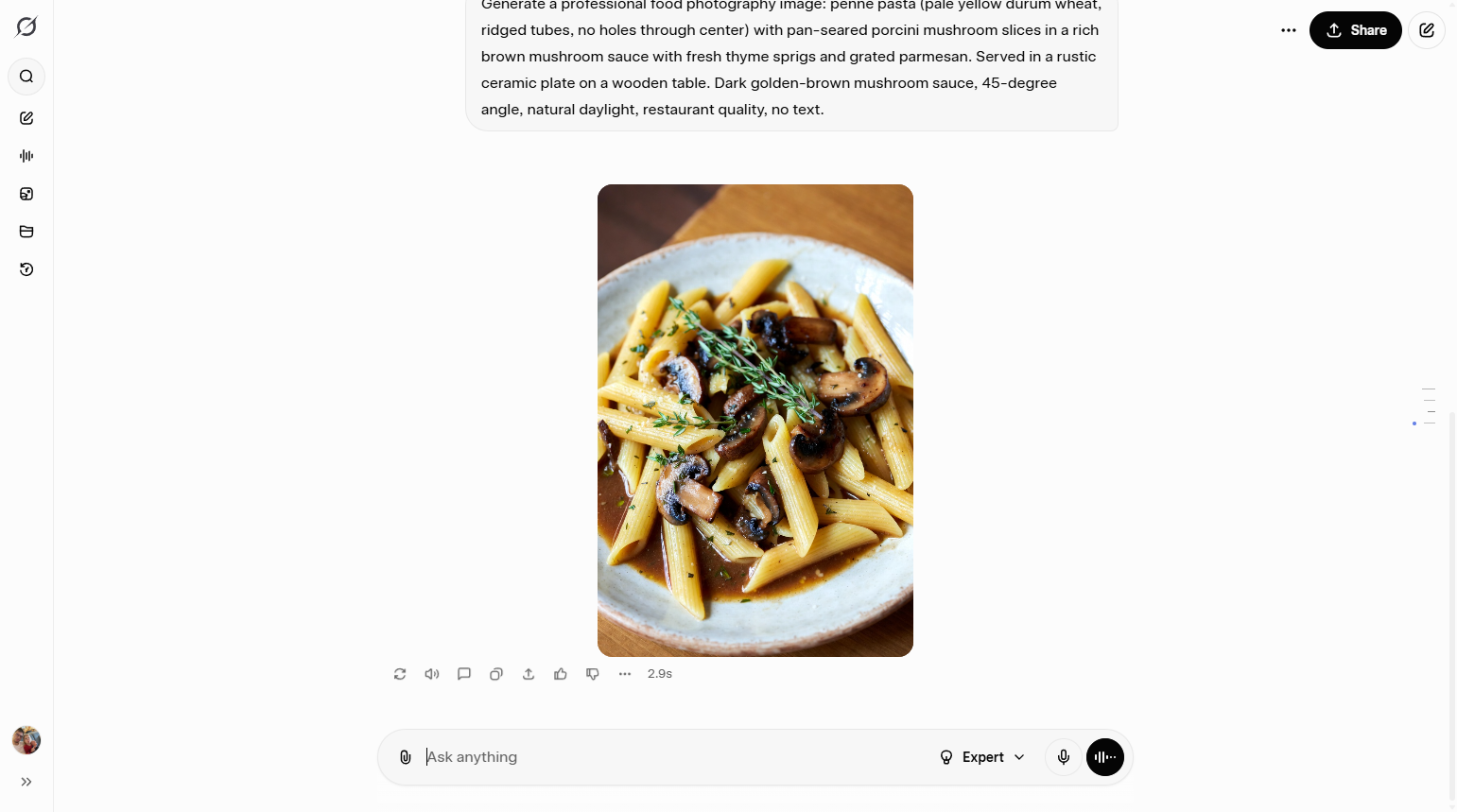Open the projects folder icon
This screenshot has height=812, width=1457.
click(27, 232)
